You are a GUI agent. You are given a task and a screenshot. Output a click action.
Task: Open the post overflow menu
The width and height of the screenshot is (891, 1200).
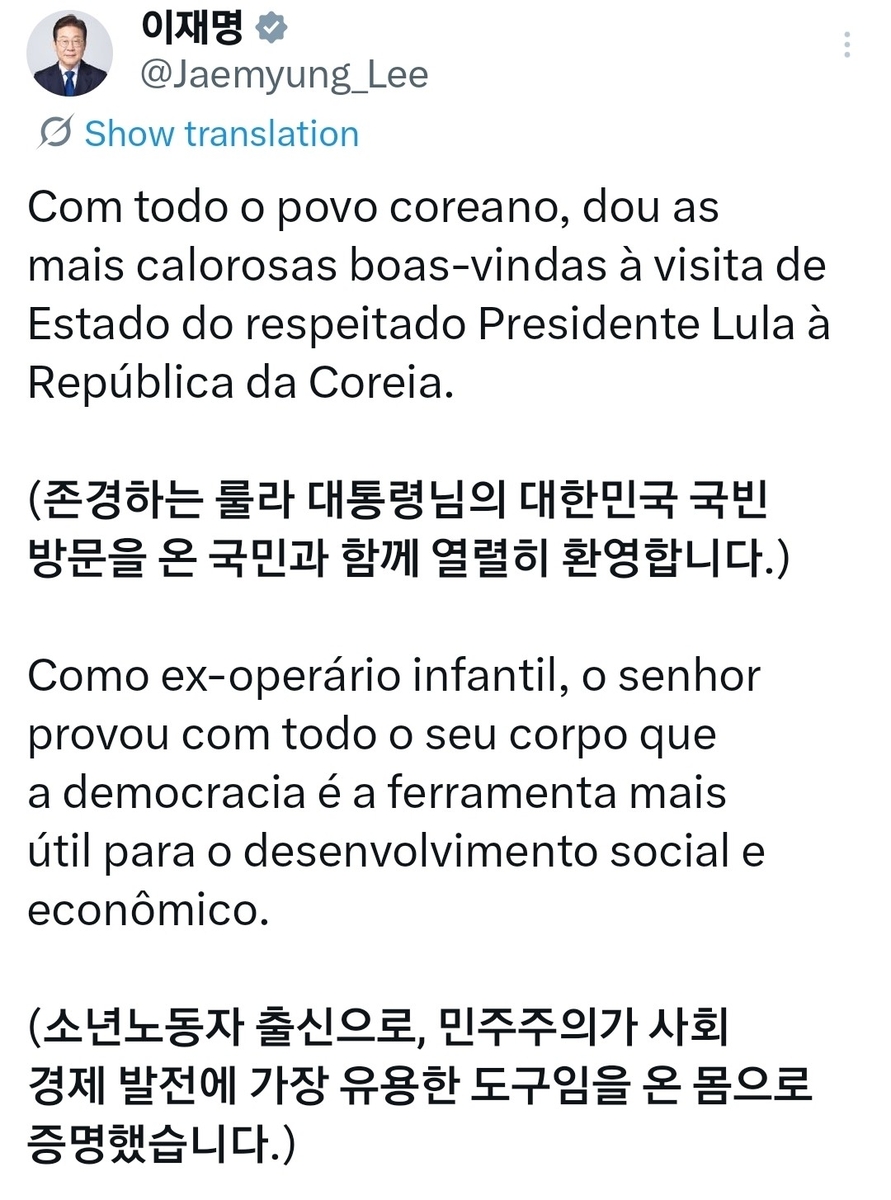[x=847, y=45]
